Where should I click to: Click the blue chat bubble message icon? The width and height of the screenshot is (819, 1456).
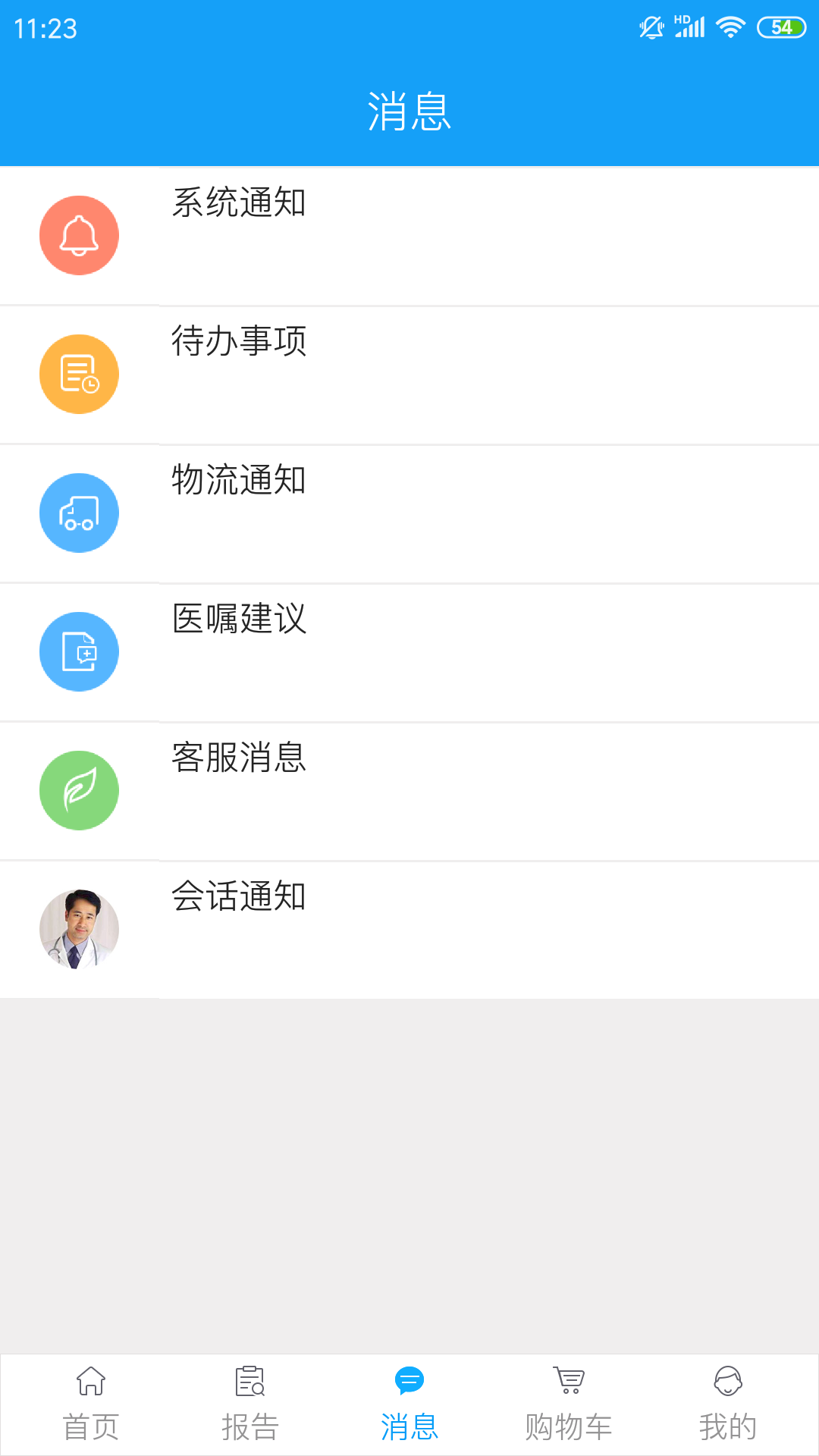[x=409, y=1382]
